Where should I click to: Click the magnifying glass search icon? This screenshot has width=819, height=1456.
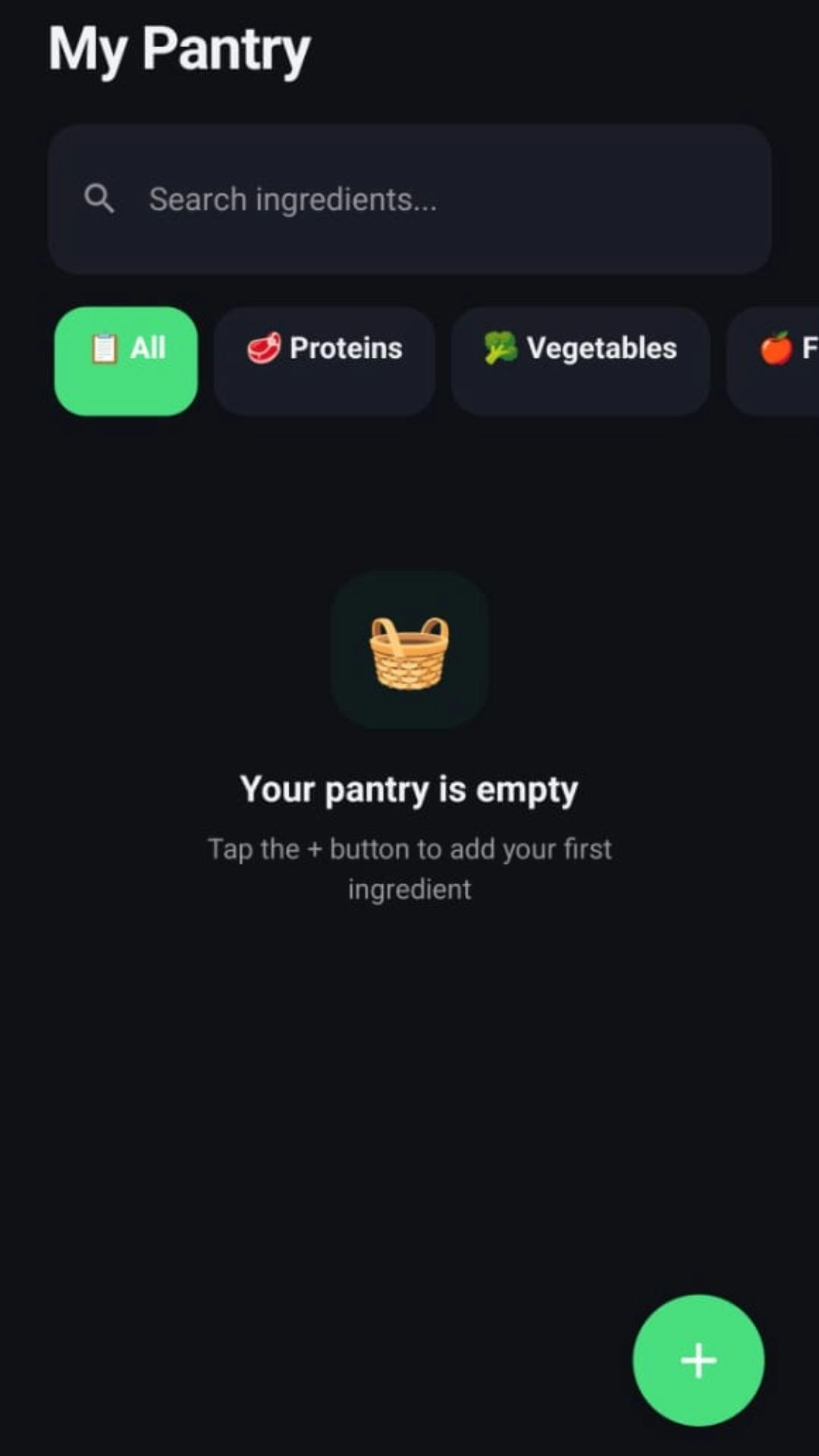(101, 199)
